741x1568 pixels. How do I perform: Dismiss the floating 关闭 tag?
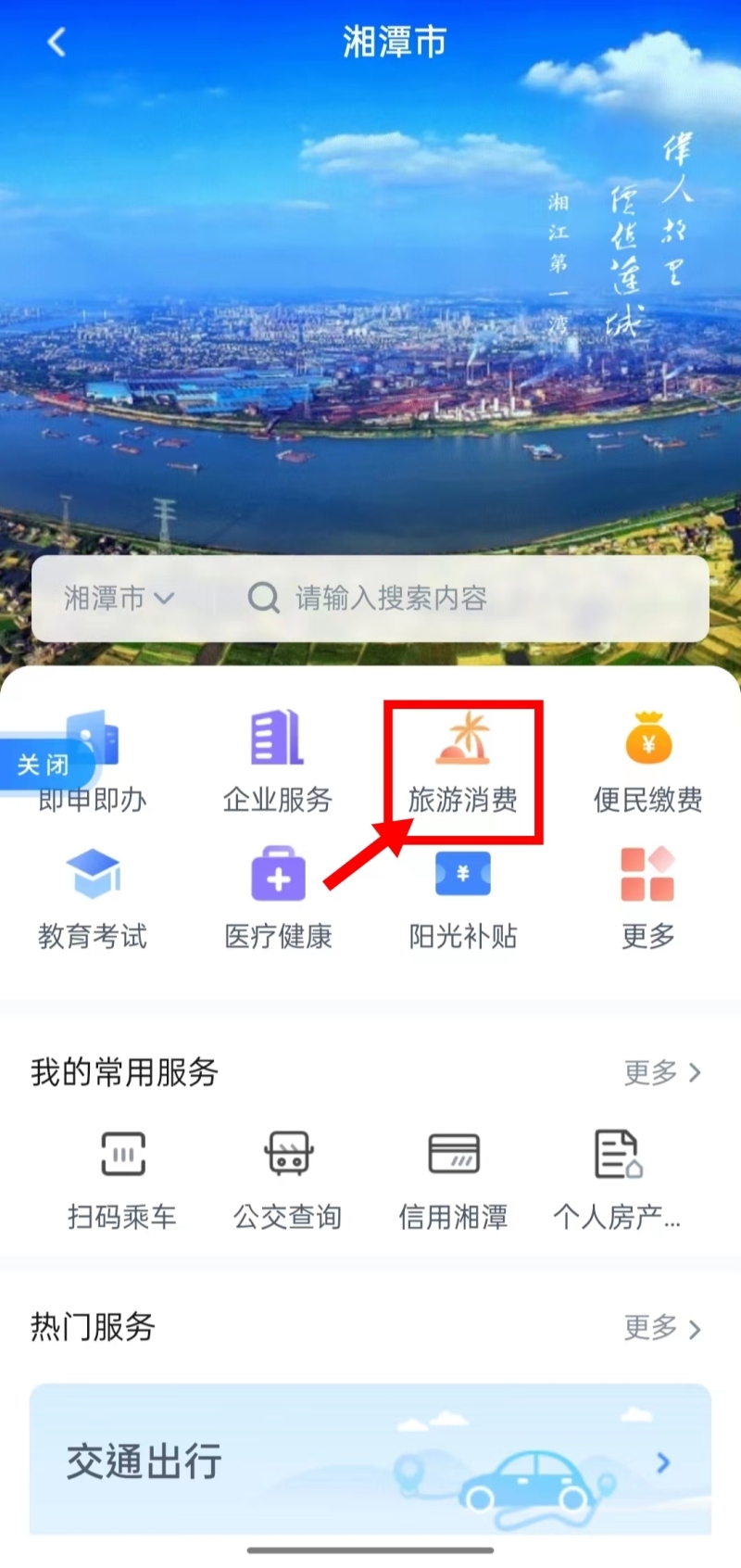point(44,765)
